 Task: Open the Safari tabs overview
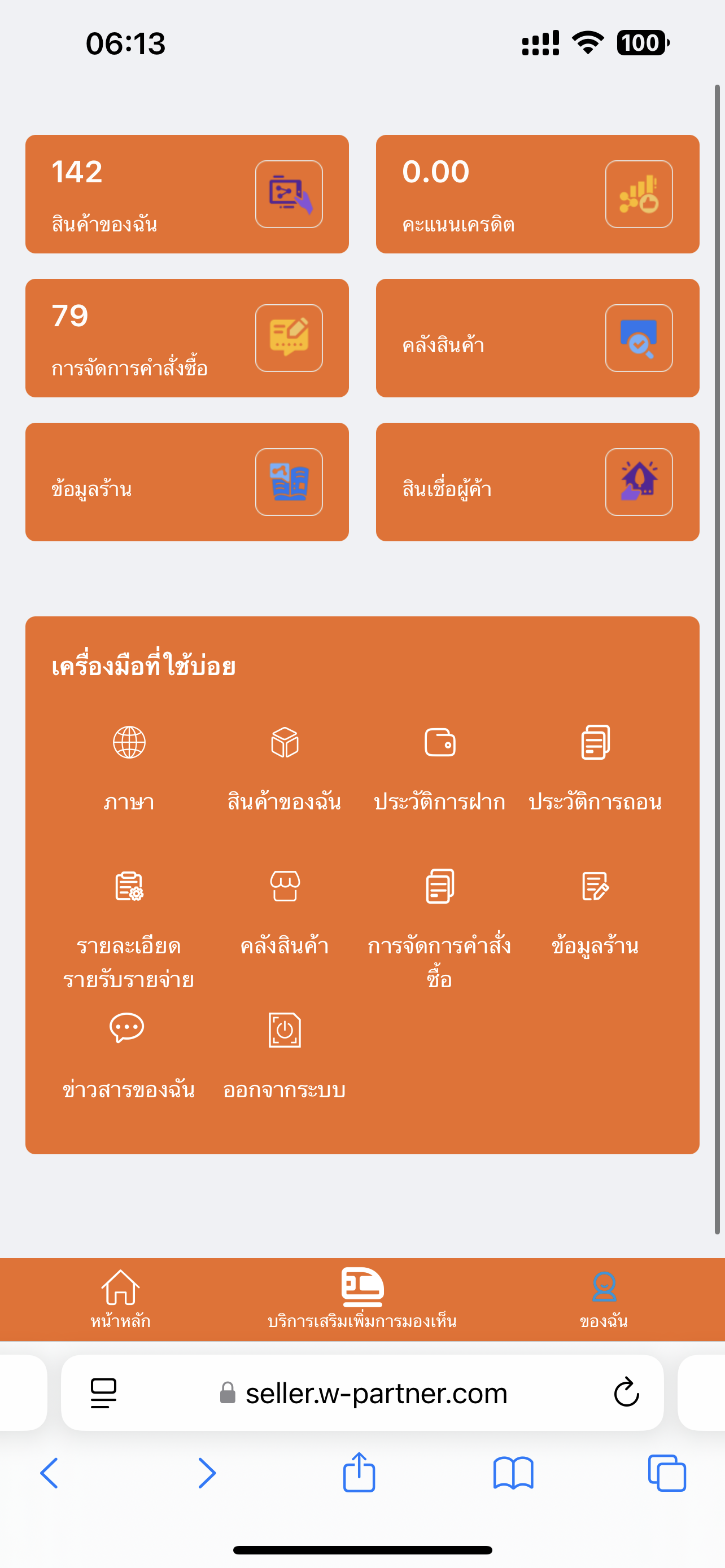(667, 1473)
